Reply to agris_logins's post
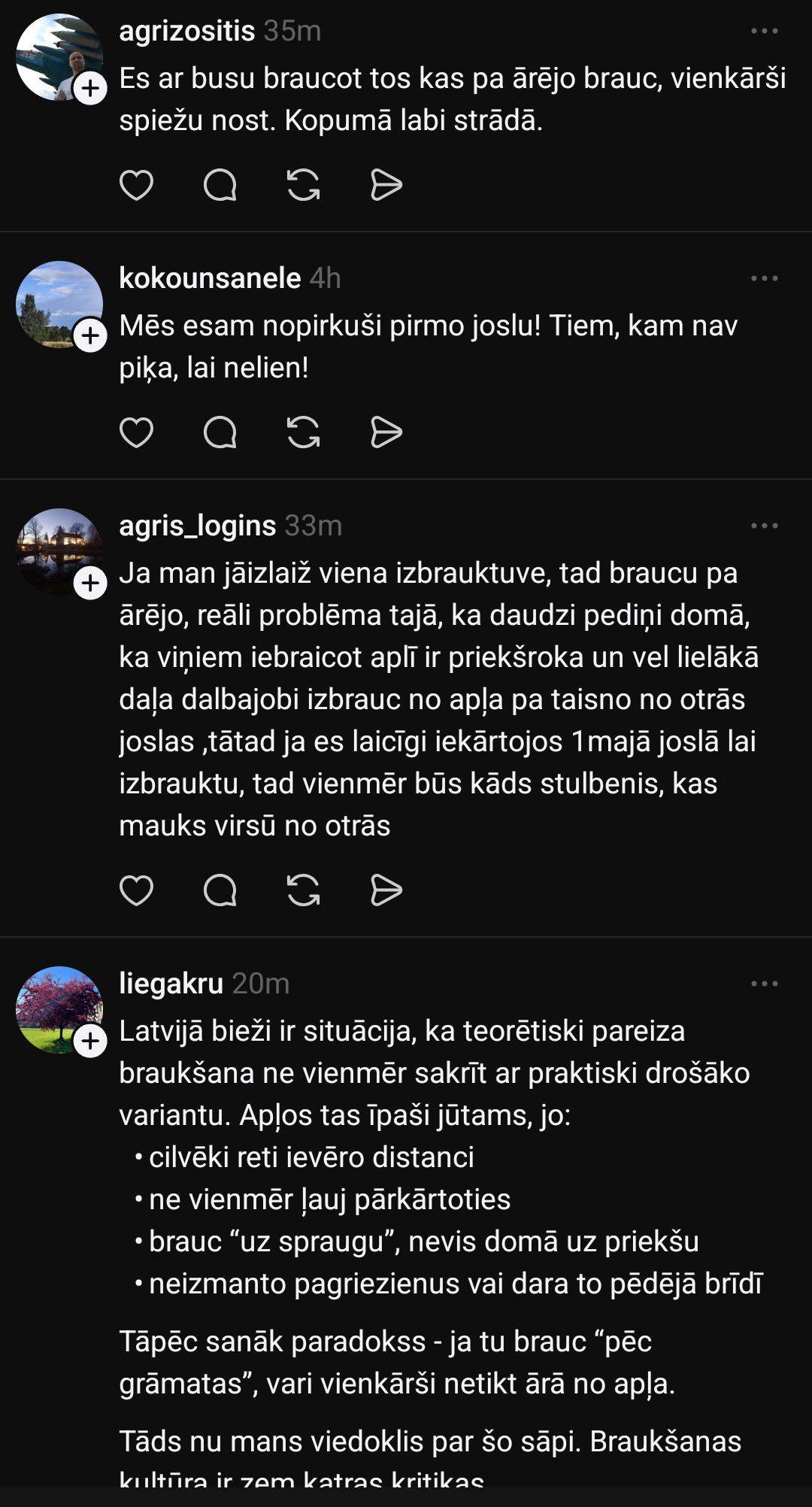 (220, 890)
